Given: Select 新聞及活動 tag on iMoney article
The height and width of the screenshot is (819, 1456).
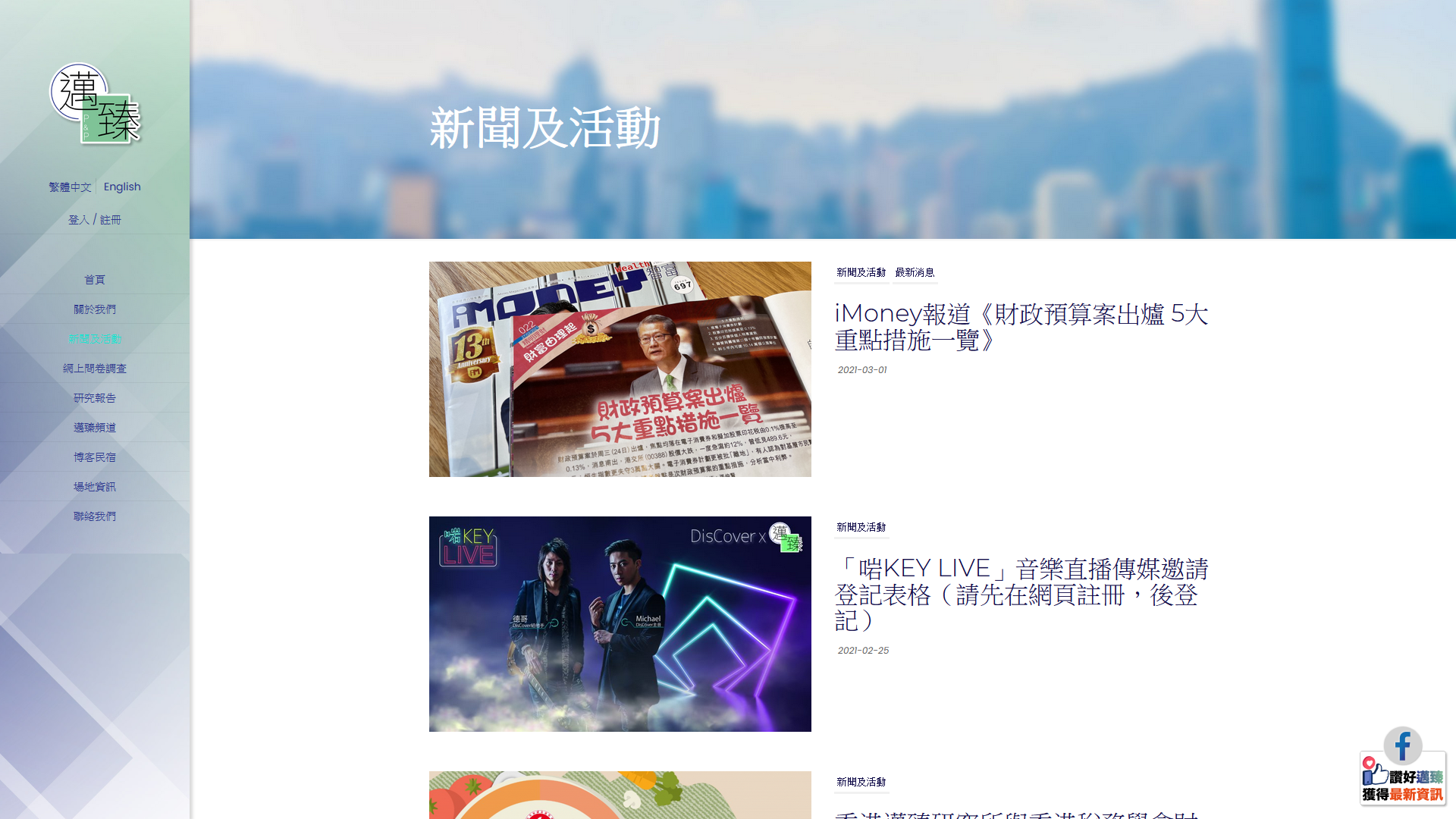Looking at the screenshot, I should [861, 272].
